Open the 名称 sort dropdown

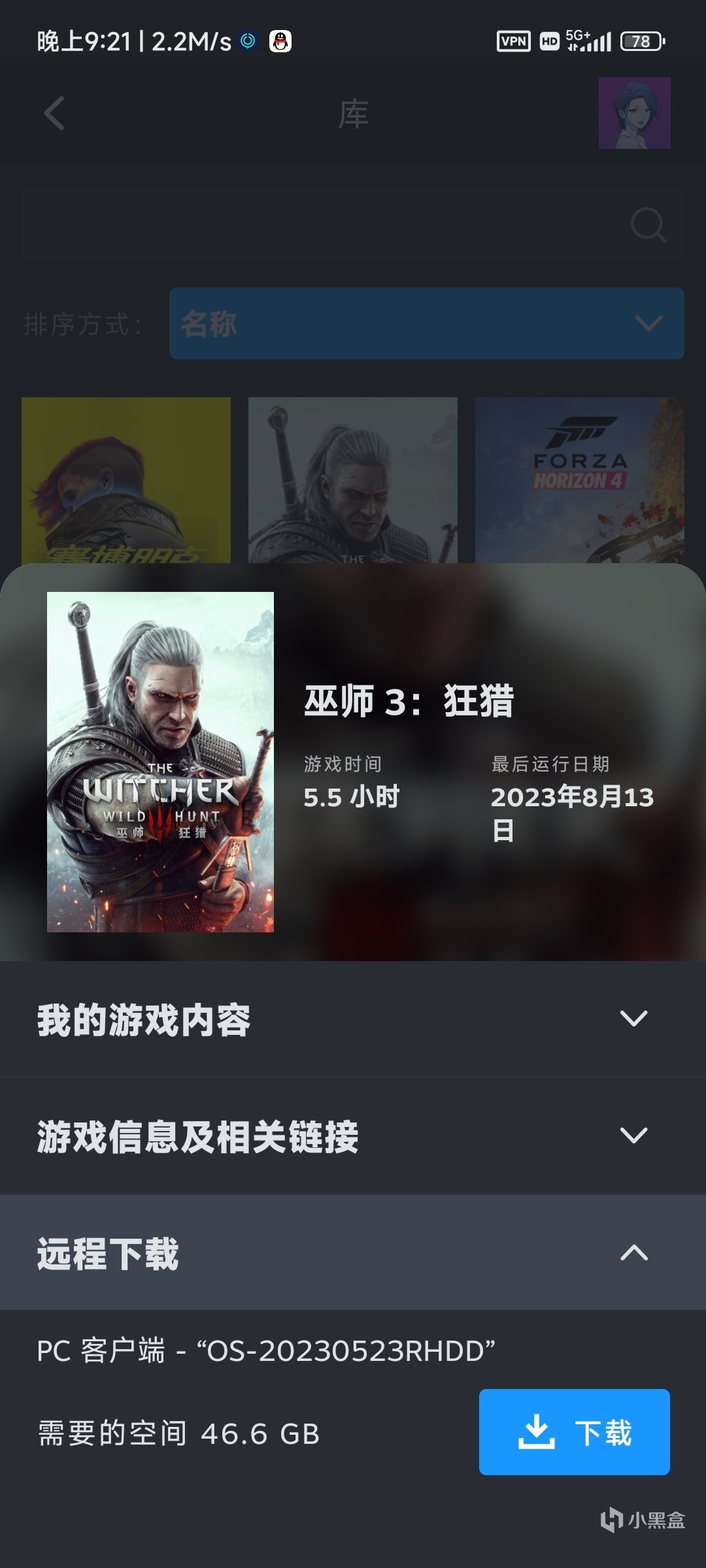[426, 323]
